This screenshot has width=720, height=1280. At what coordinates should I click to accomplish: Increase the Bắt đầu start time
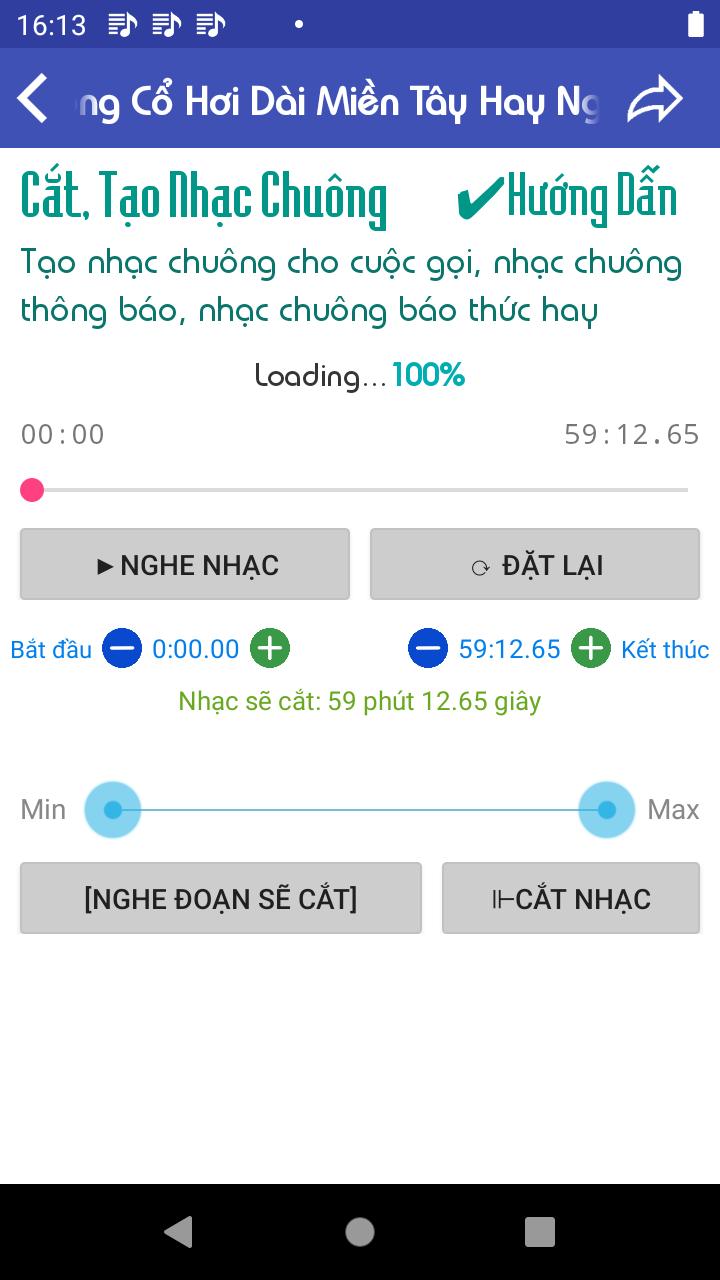tap(270, 649)
